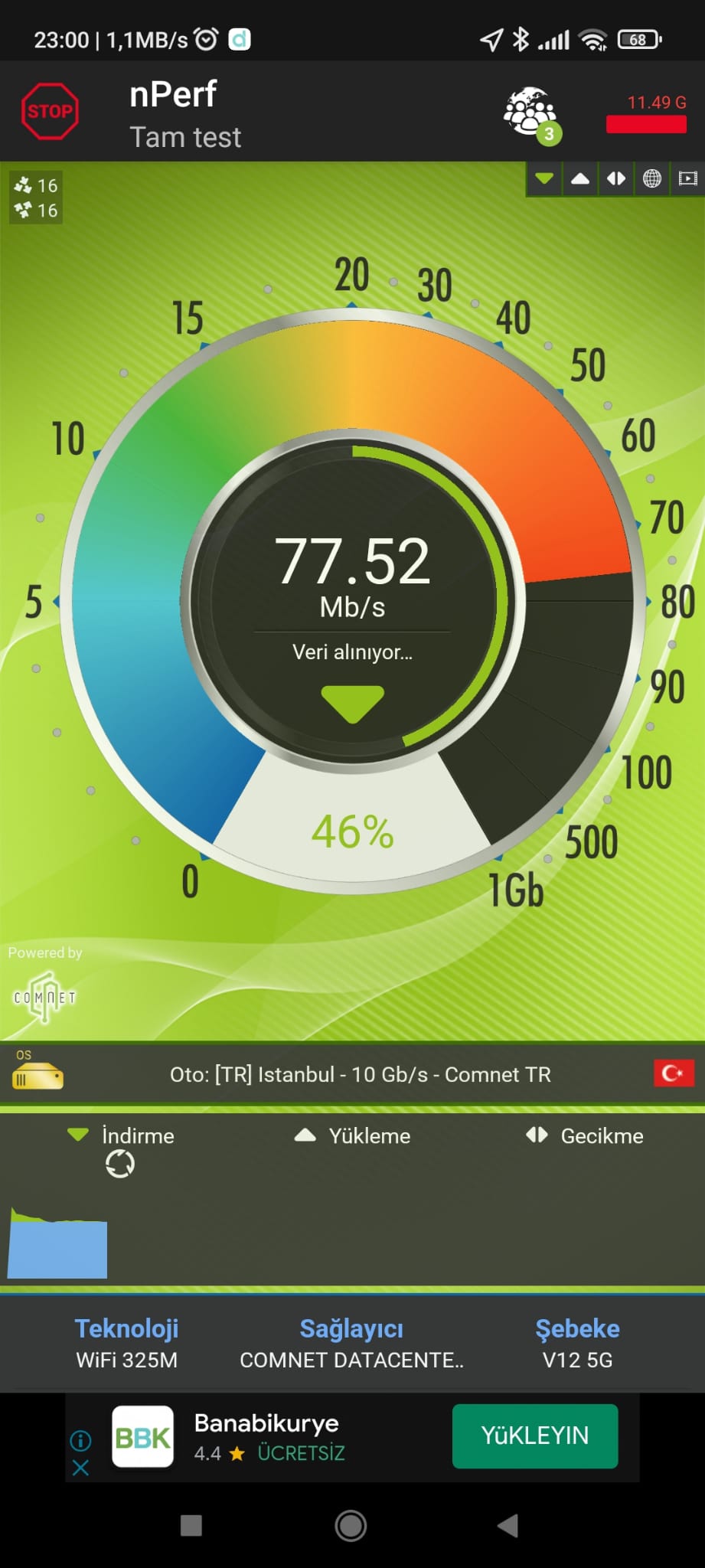
Task: Tap YÜKLEYIN to install Banabikurye
Action: click(535, 1436)
